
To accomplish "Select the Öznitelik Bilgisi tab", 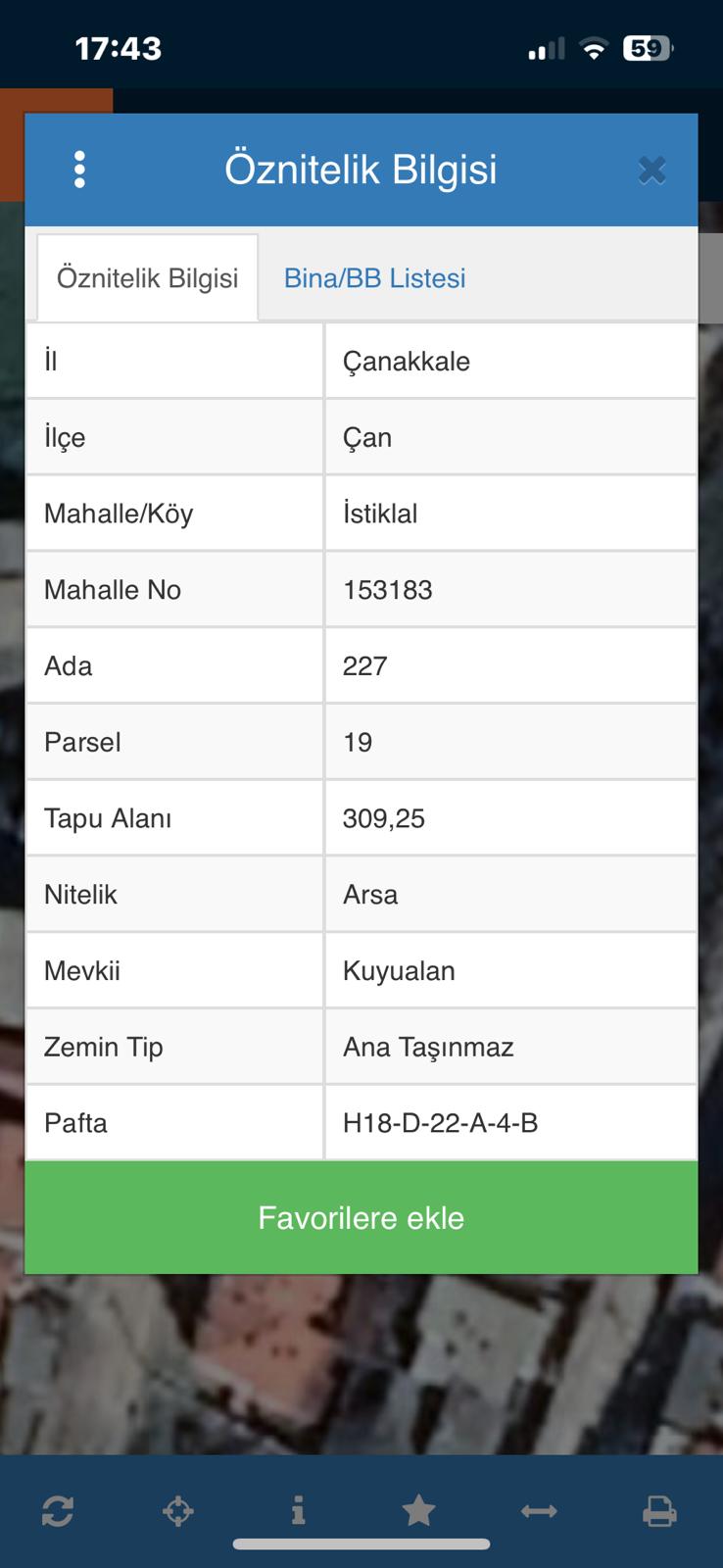I will [148, 278].
